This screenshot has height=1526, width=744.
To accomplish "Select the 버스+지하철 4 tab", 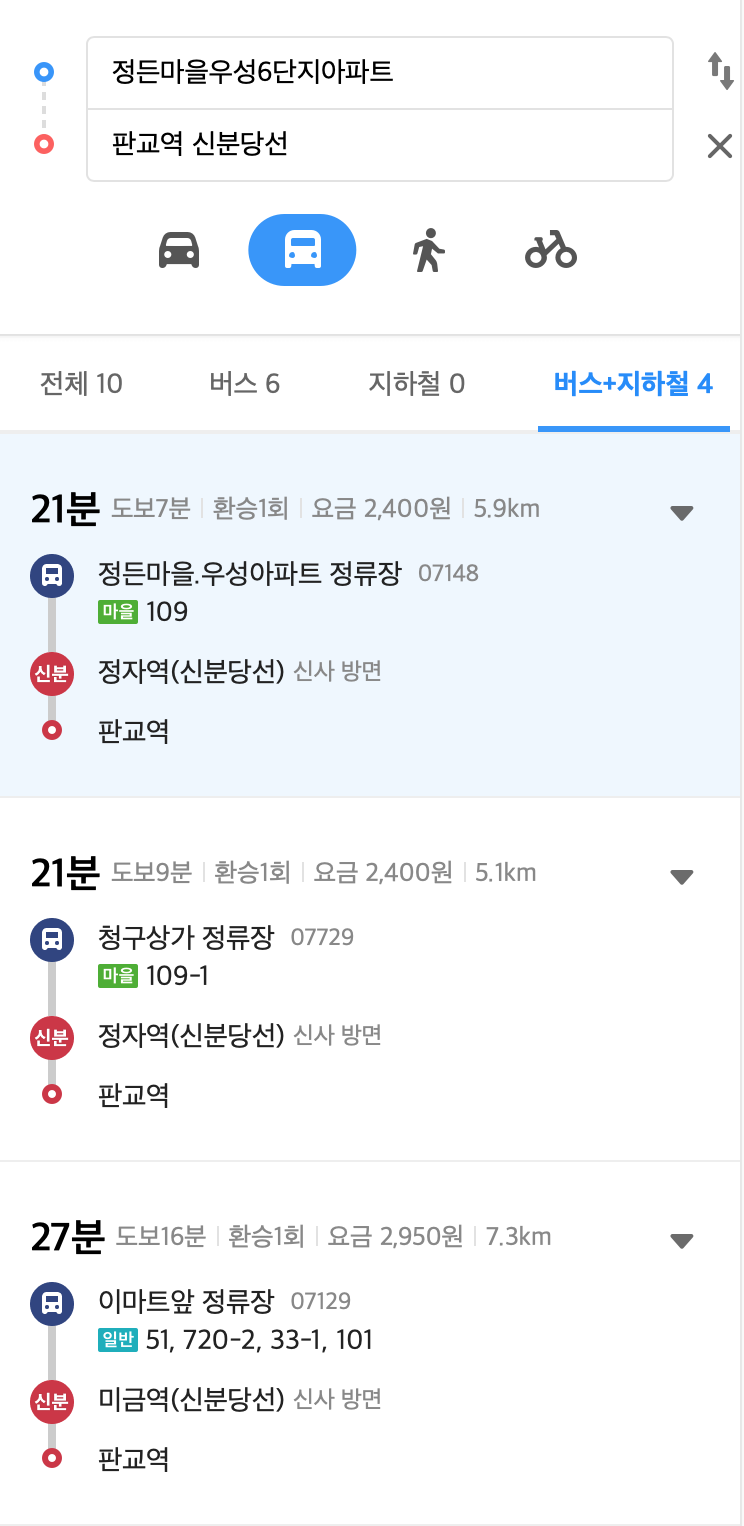I will [633, 384].
